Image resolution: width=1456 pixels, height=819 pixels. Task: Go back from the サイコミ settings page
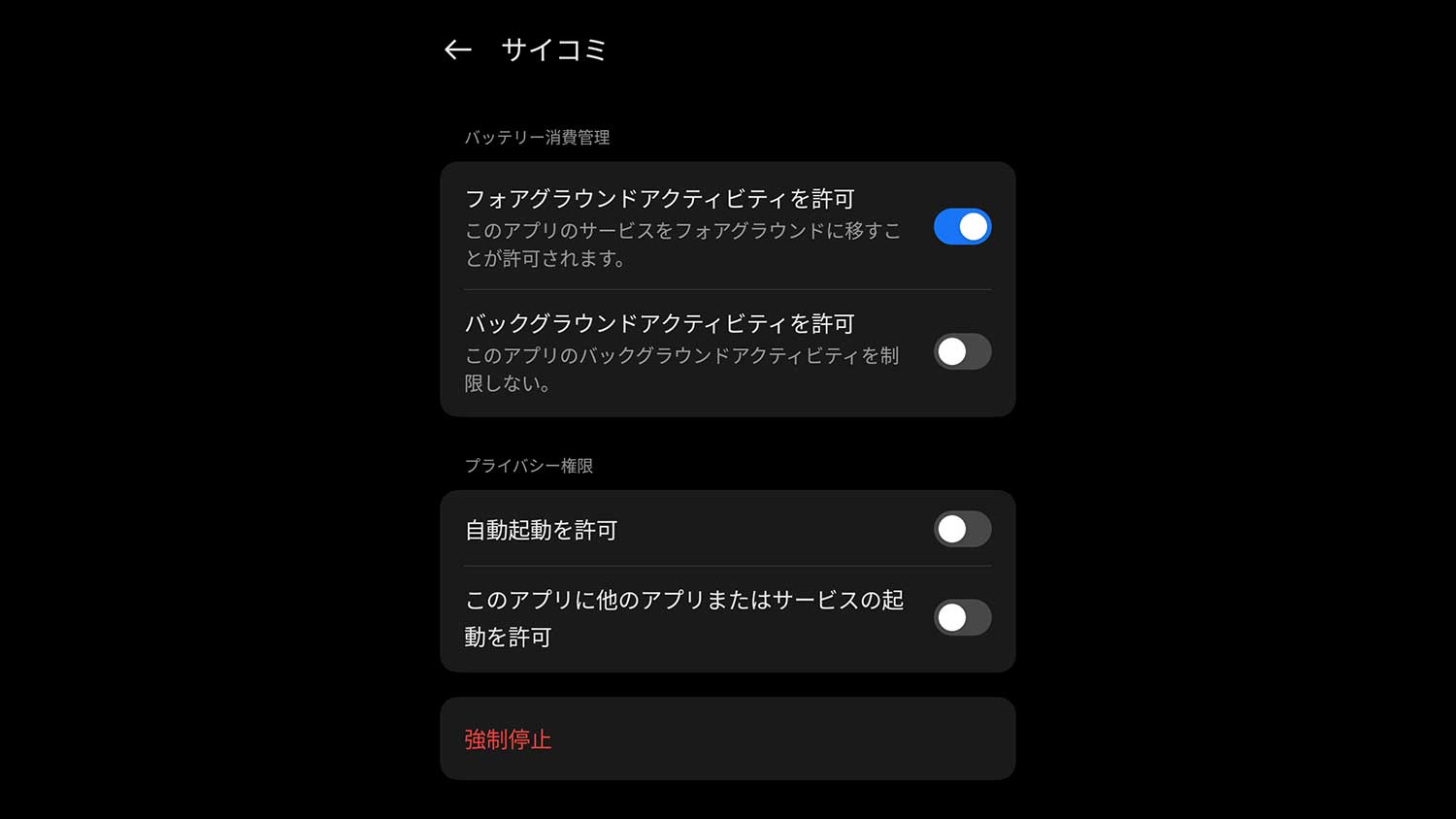tap(457, 50)
